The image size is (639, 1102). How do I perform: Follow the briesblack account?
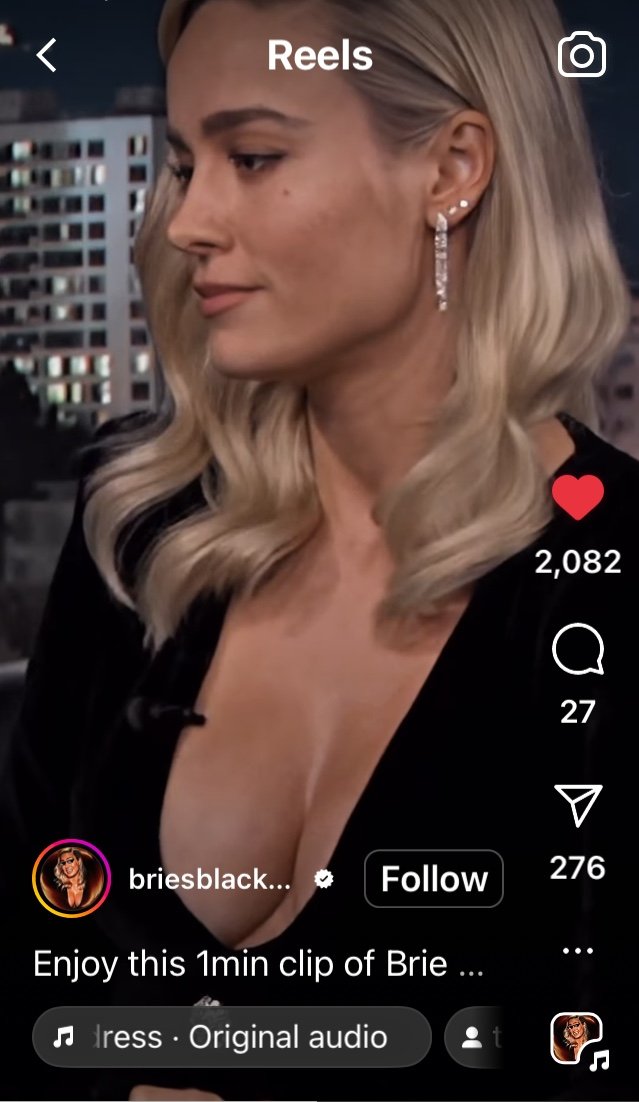[x=434, y=879]
